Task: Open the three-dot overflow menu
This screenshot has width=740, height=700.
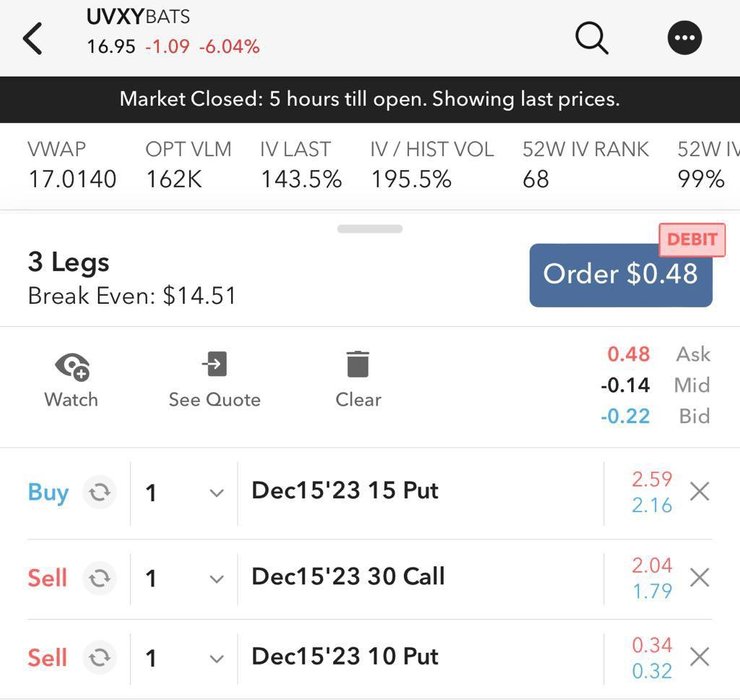Action: coord(685,39)
